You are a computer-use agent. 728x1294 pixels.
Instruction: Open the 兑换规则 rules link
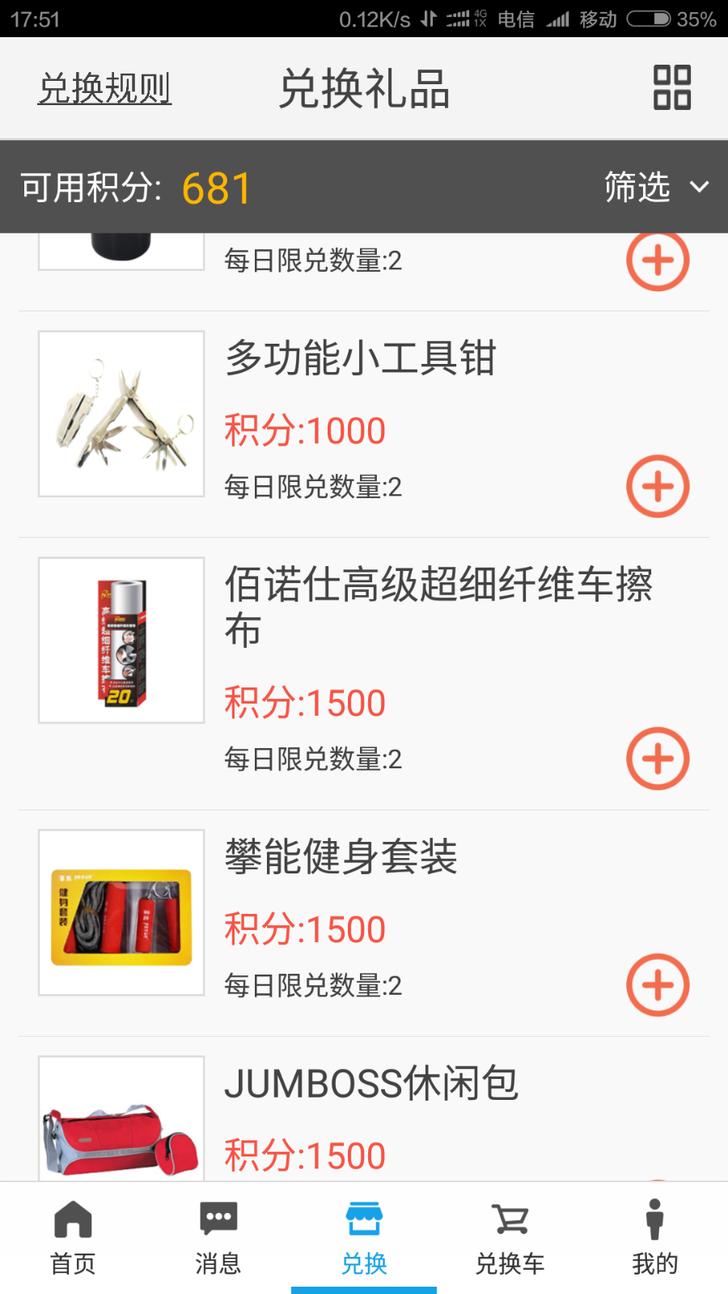(x=104, y=88)
